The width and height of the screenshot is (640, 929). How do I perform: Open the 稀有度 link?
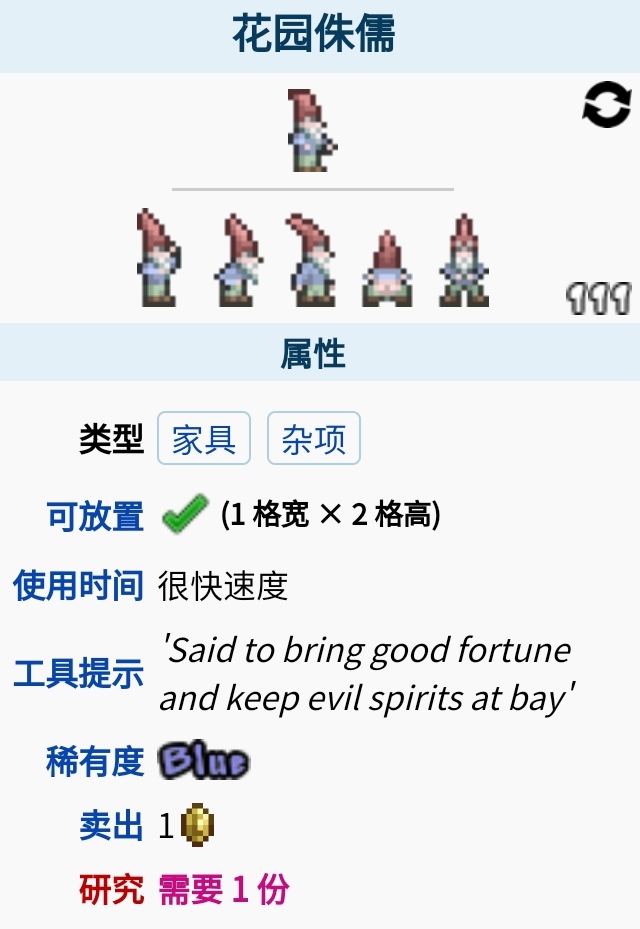pyautogui.click(x=95, y=762)
